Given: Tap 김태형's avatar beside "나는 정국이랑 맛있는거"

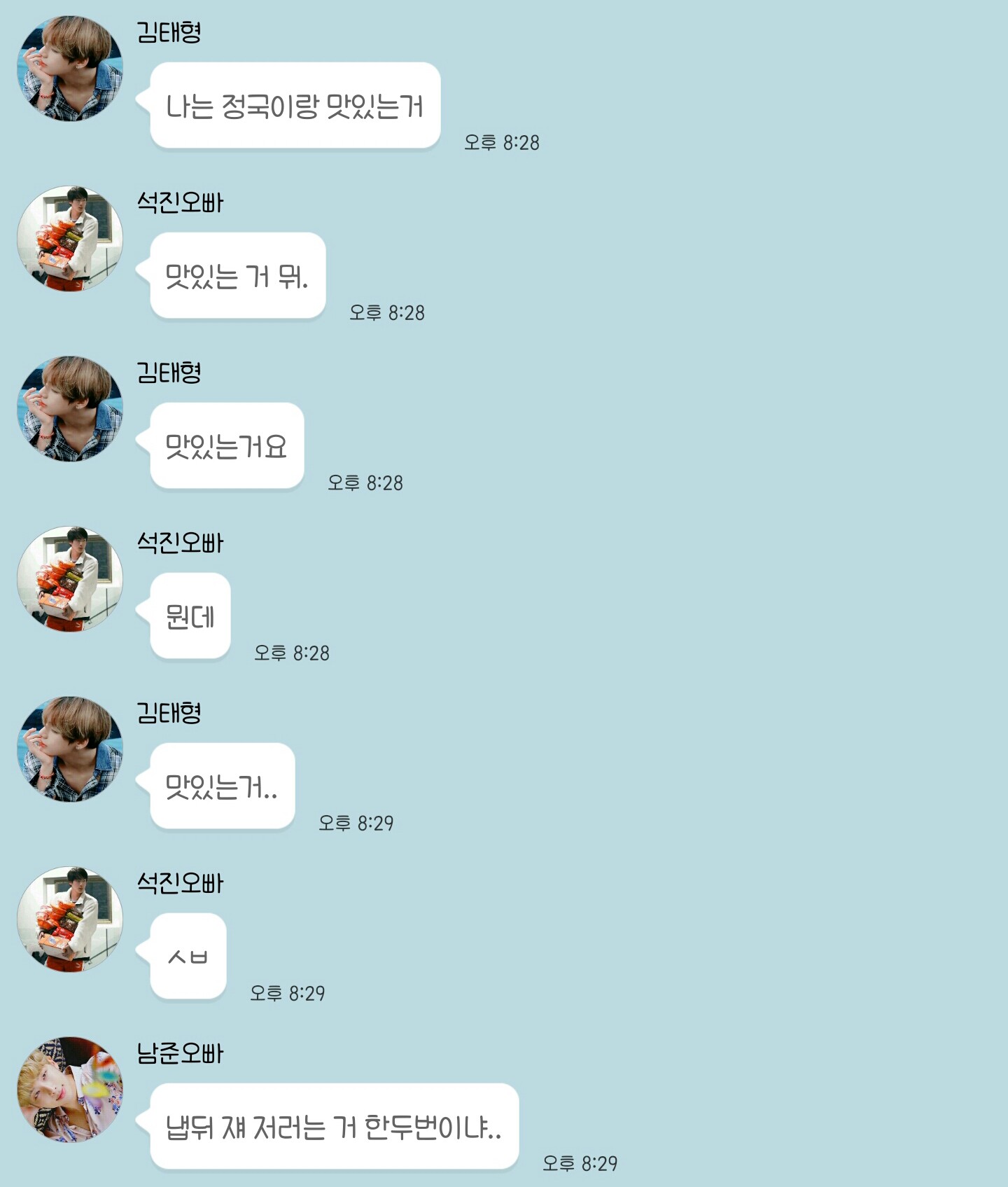Looking at the screenshot, I should point(70,69).
